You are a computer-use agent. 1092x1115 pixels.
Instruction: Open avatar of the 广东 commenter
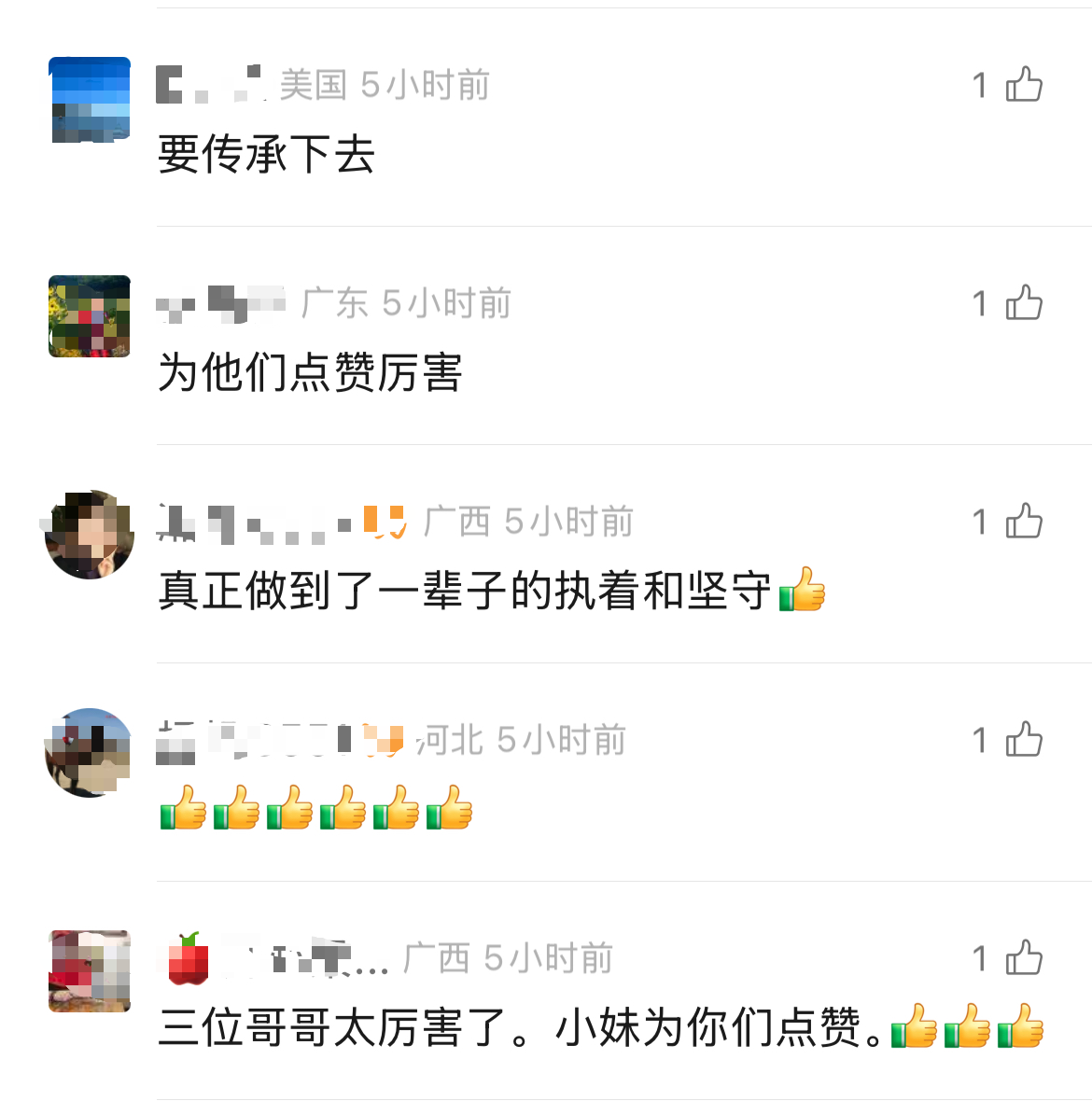90,316
